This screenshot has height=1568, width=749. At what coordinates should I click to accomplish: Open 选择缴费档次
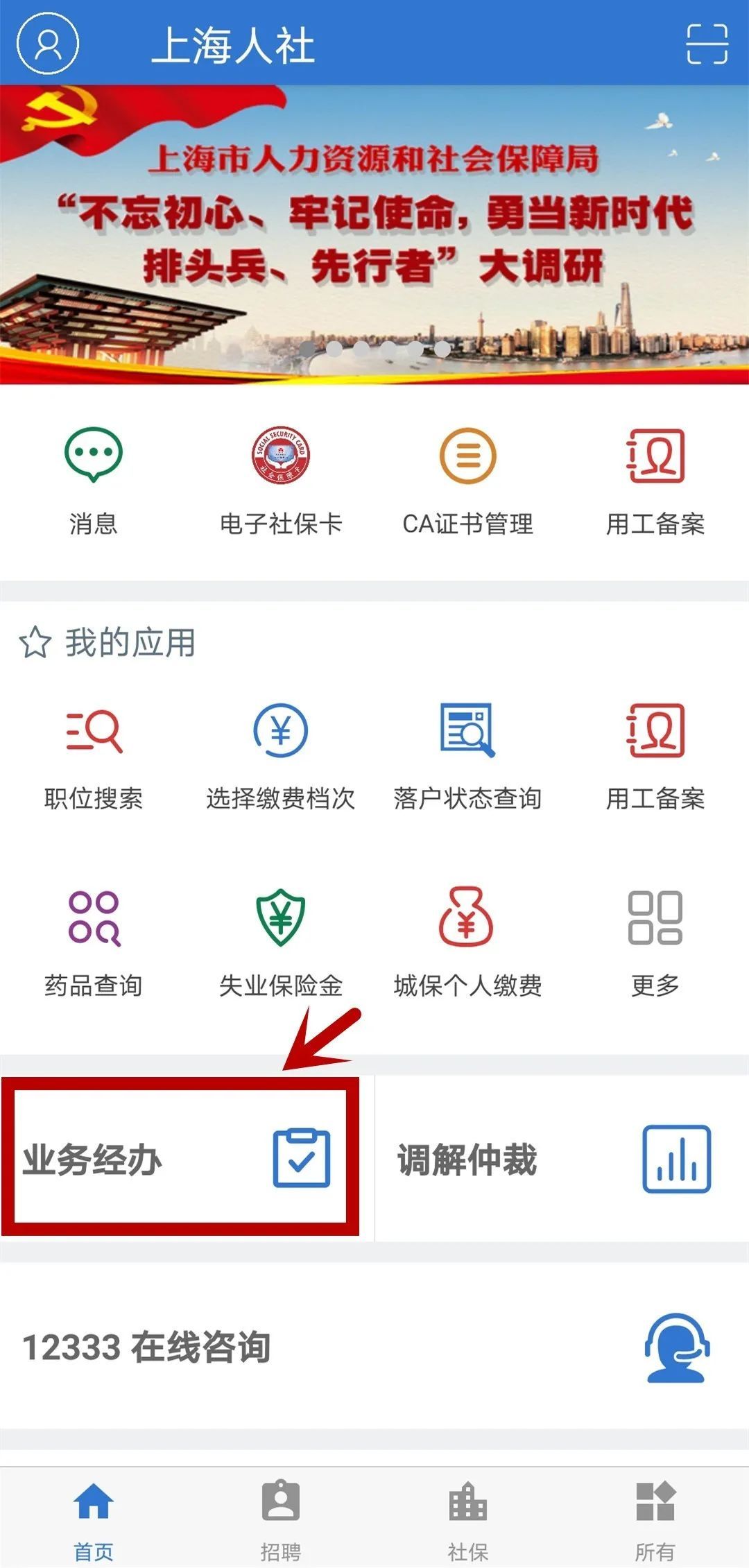point(281,756)
